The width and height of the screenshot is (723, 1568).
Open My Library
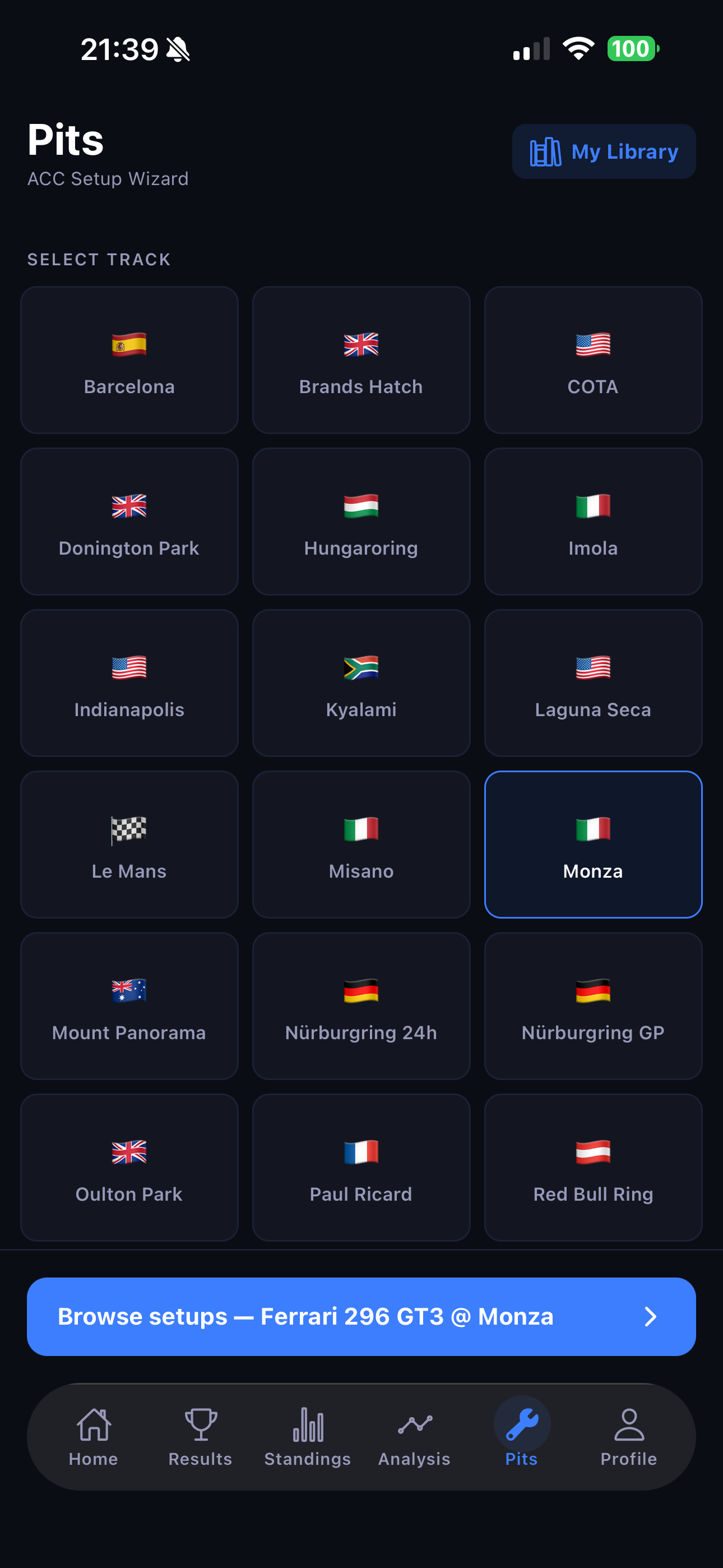pos(604,151)
